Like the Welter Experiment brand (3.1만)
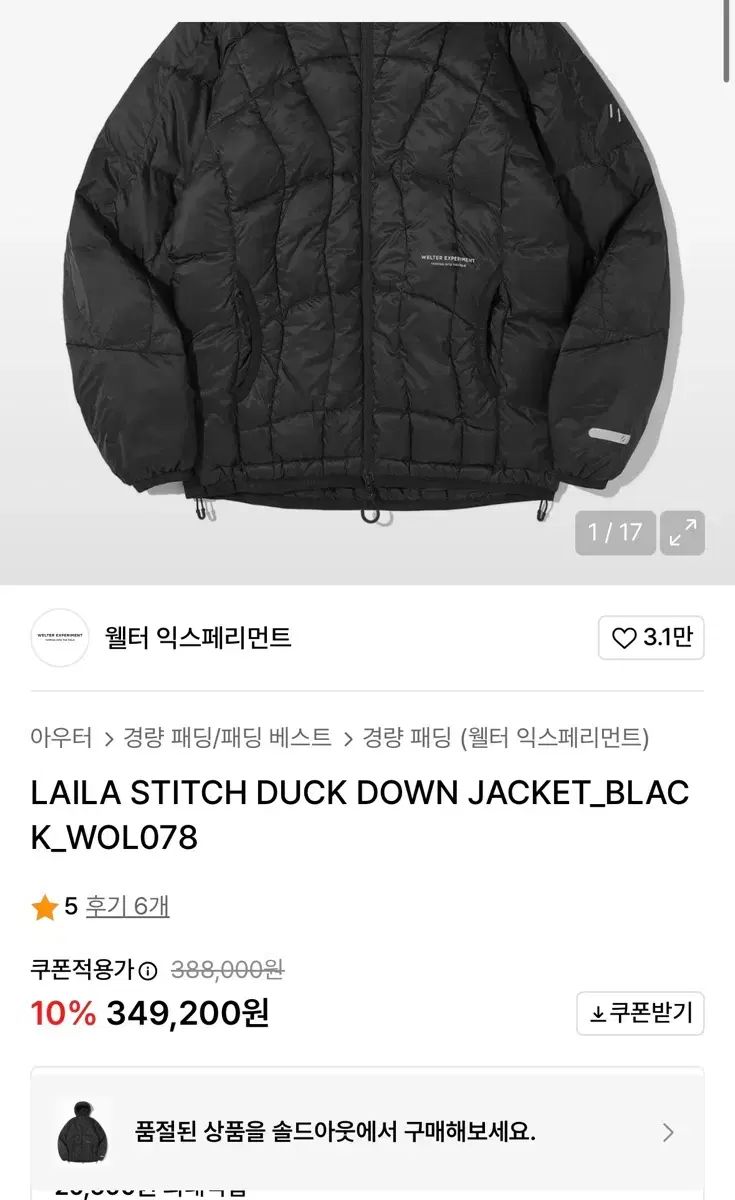735x1200 pixels. pyautogui.click(x=651, y=638)
